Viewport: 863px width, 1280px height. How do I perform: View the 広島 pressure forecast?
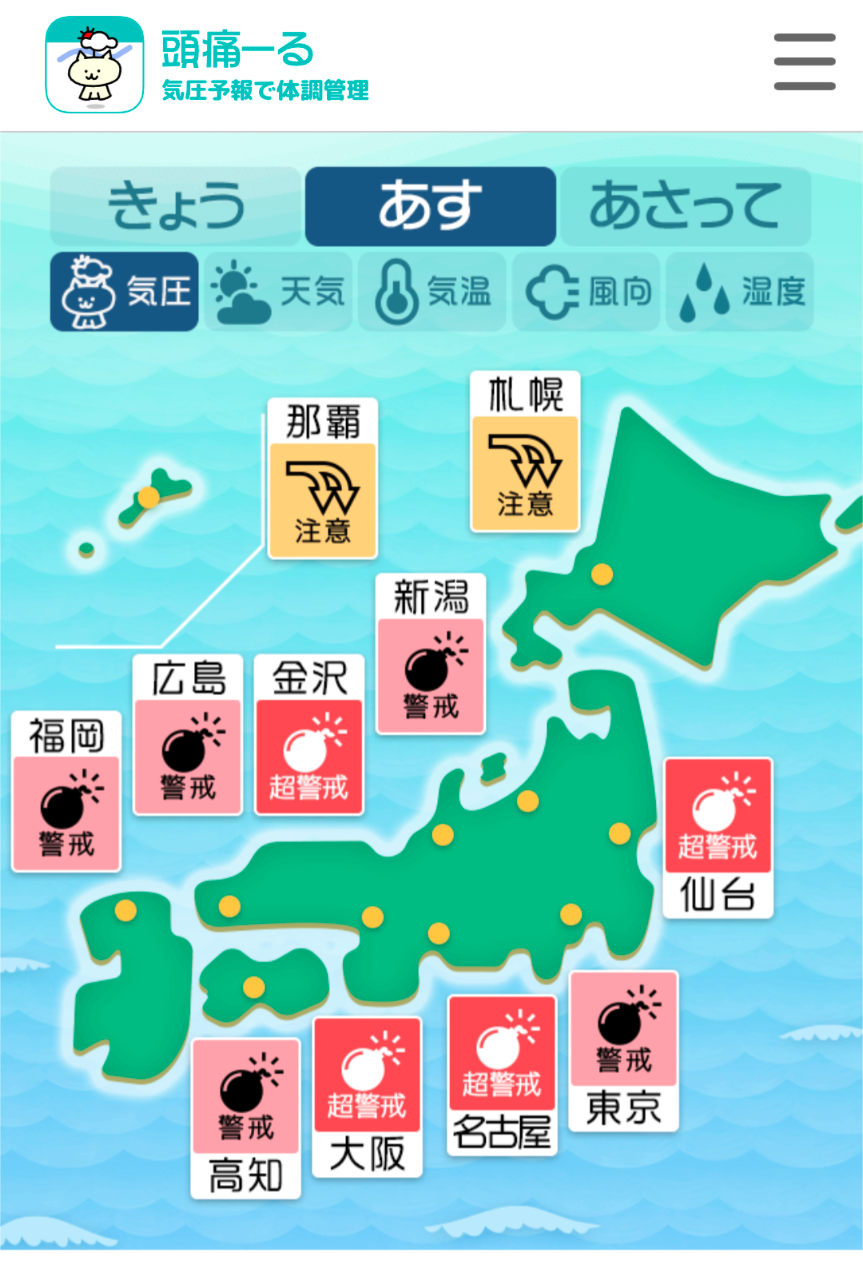click(x=188, y=735)
